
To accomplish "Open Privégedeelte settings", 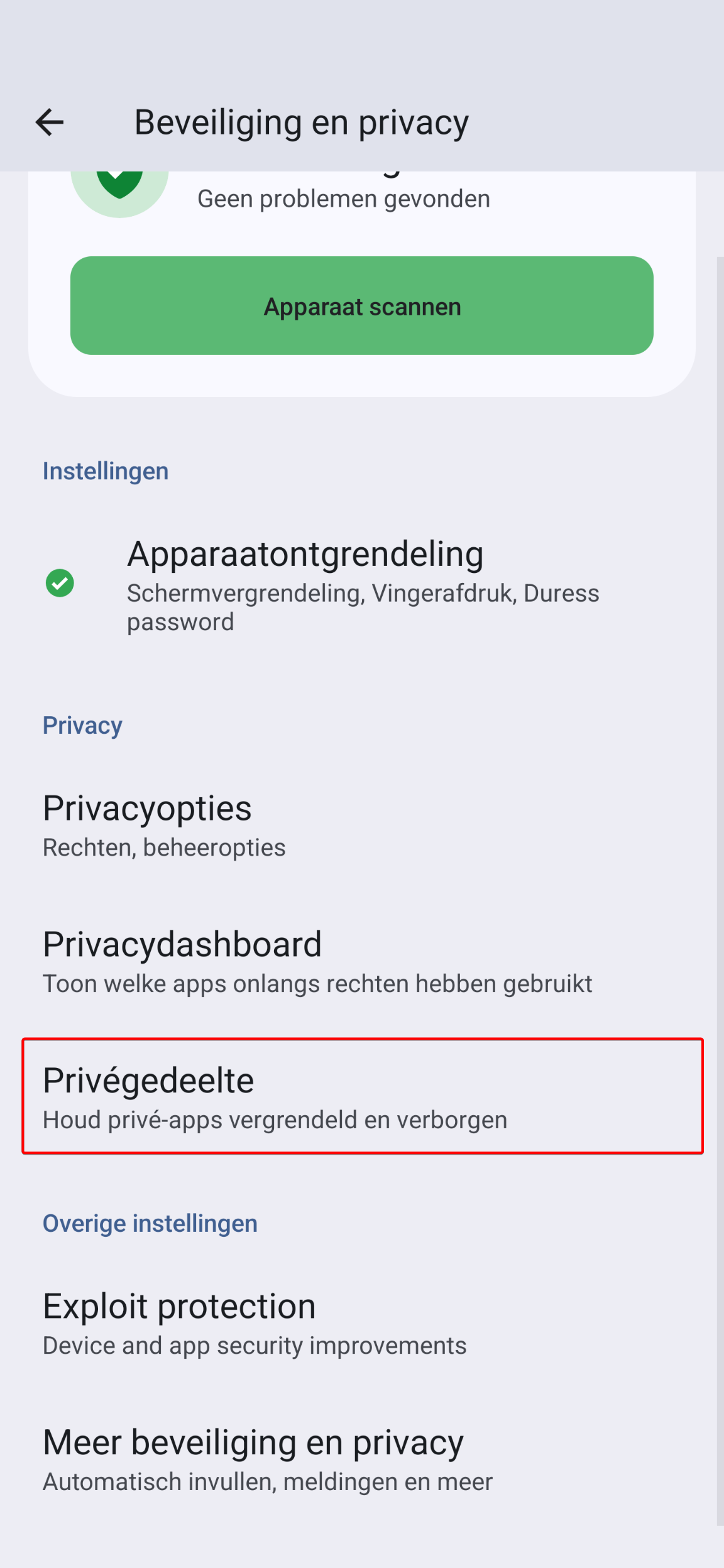I will coord(362,1096).
